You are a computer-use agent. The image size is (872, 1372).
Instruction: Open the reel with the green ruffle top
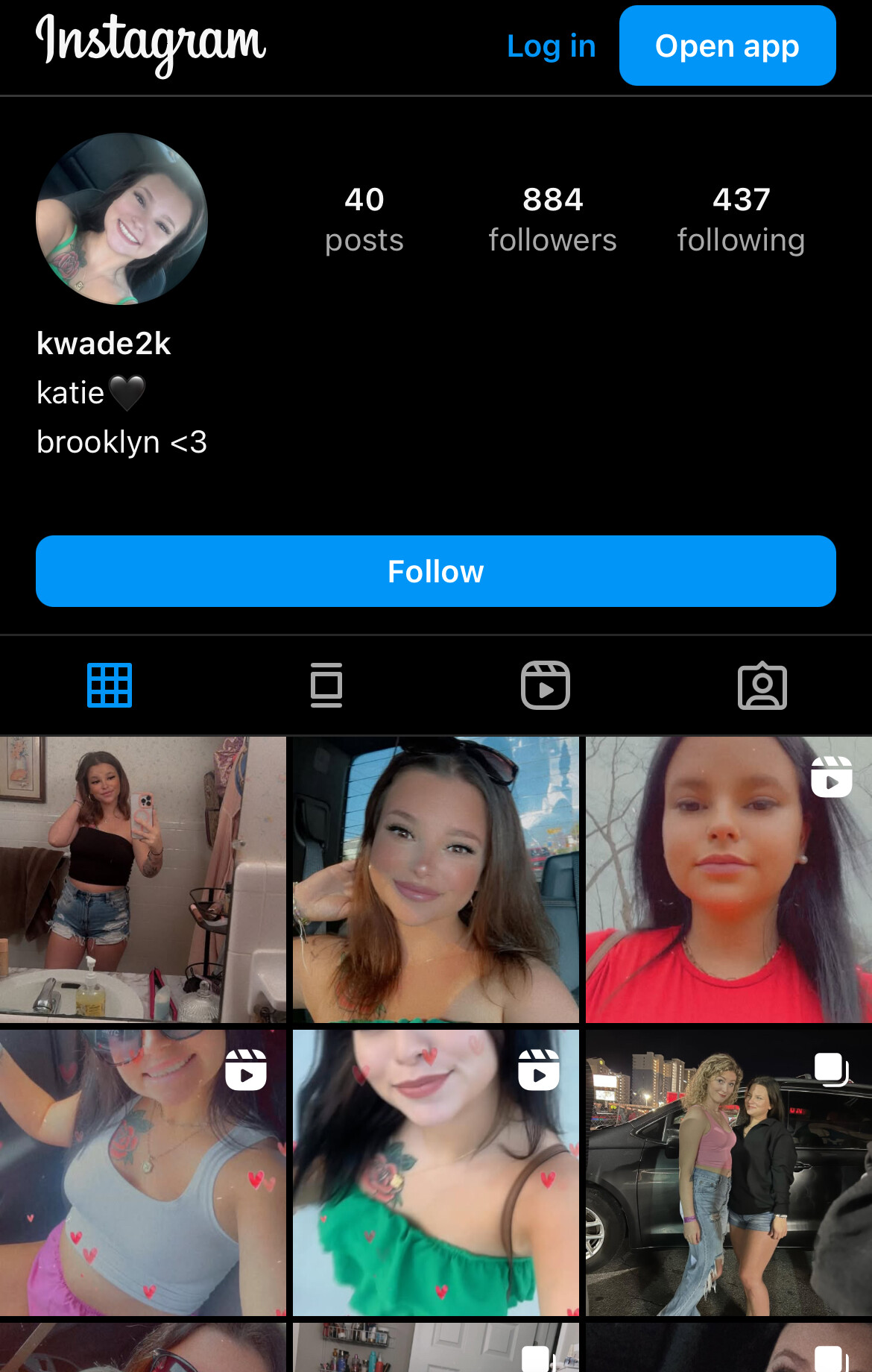(435, 1172)
